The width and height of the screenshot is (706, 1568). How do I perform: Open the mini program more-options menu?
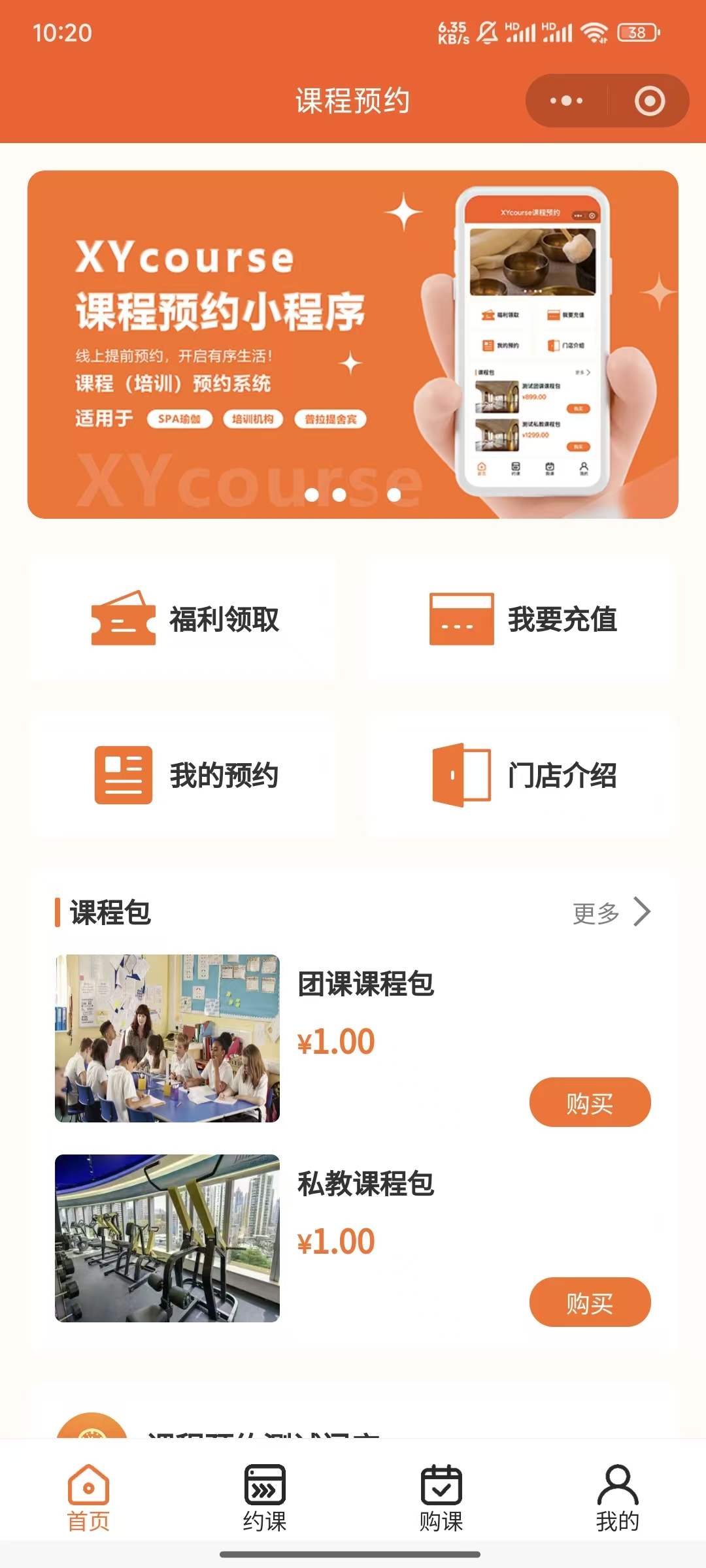tap(566, 101)
